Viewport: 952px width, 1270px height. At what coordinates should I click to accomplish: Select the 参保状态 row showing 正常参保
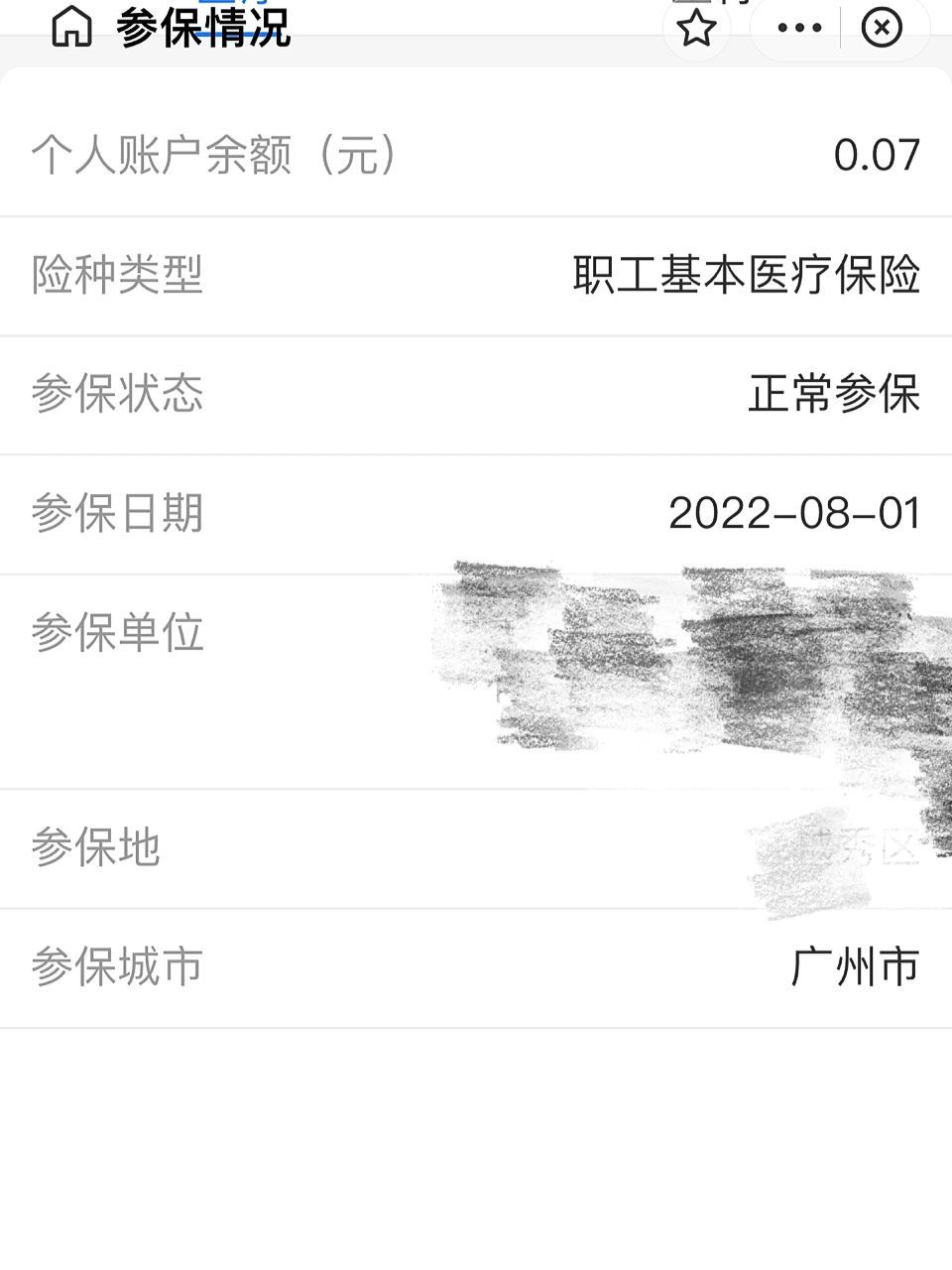(476, 395)
